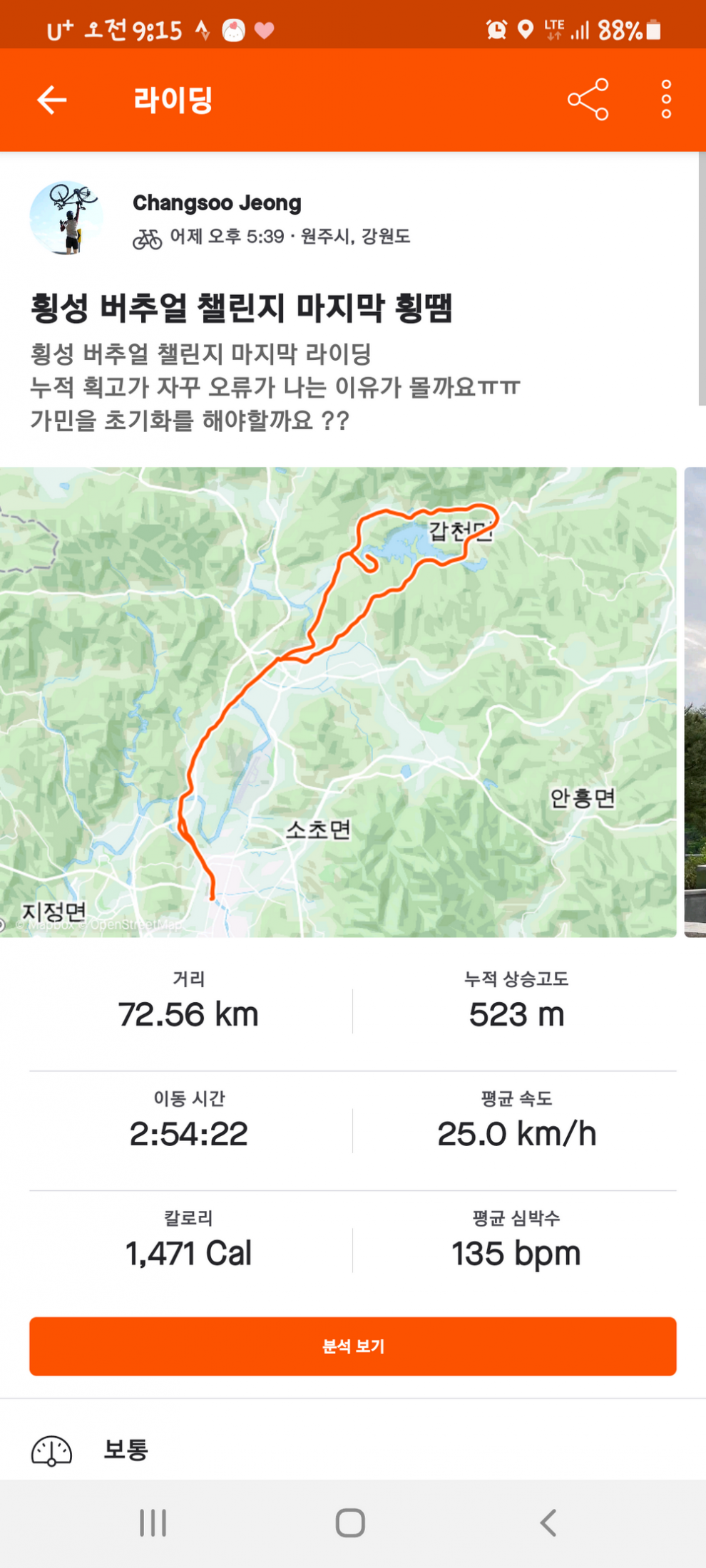This screenshot has height=1568, width=706.
Task: Share this ride activity
Action: pyautogui.click(x=588, y=100)
